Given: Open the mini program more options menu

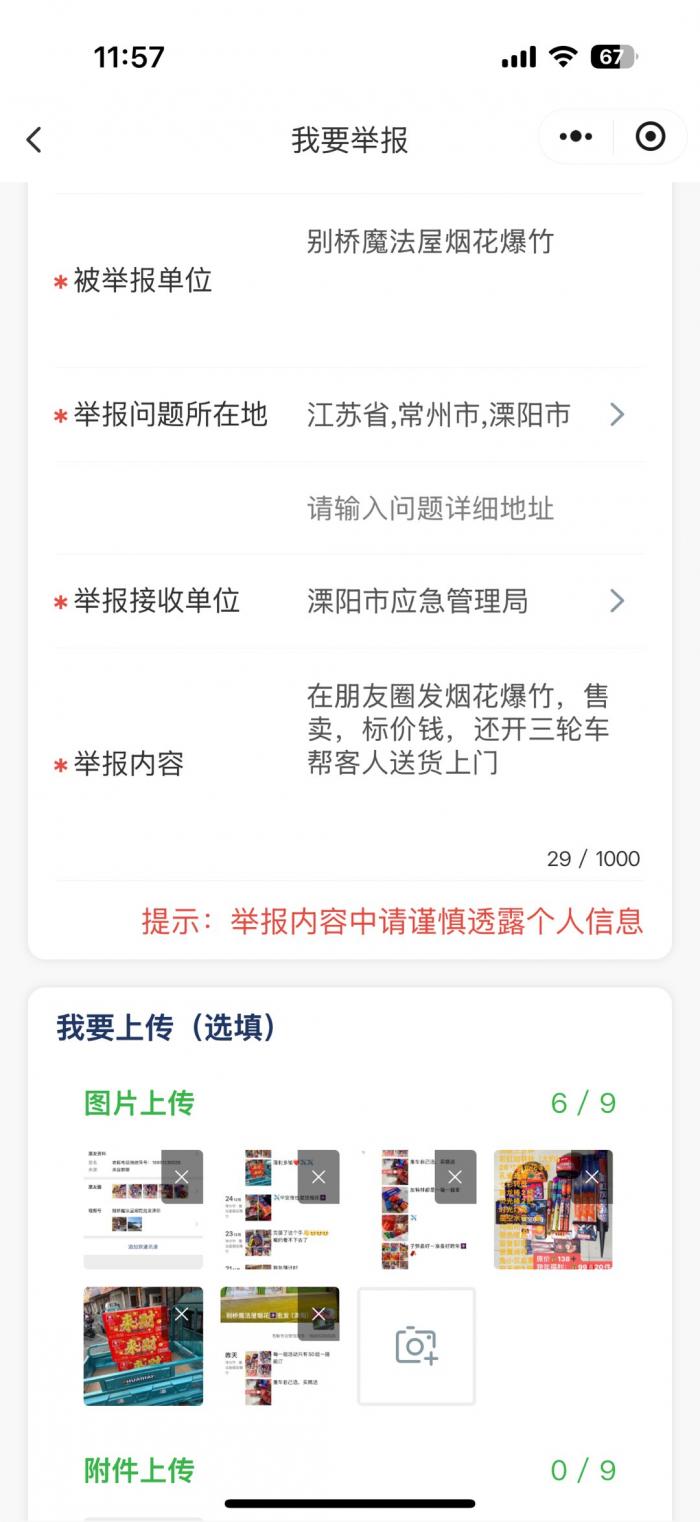Looking at the screenshot, I should point(576,137).
